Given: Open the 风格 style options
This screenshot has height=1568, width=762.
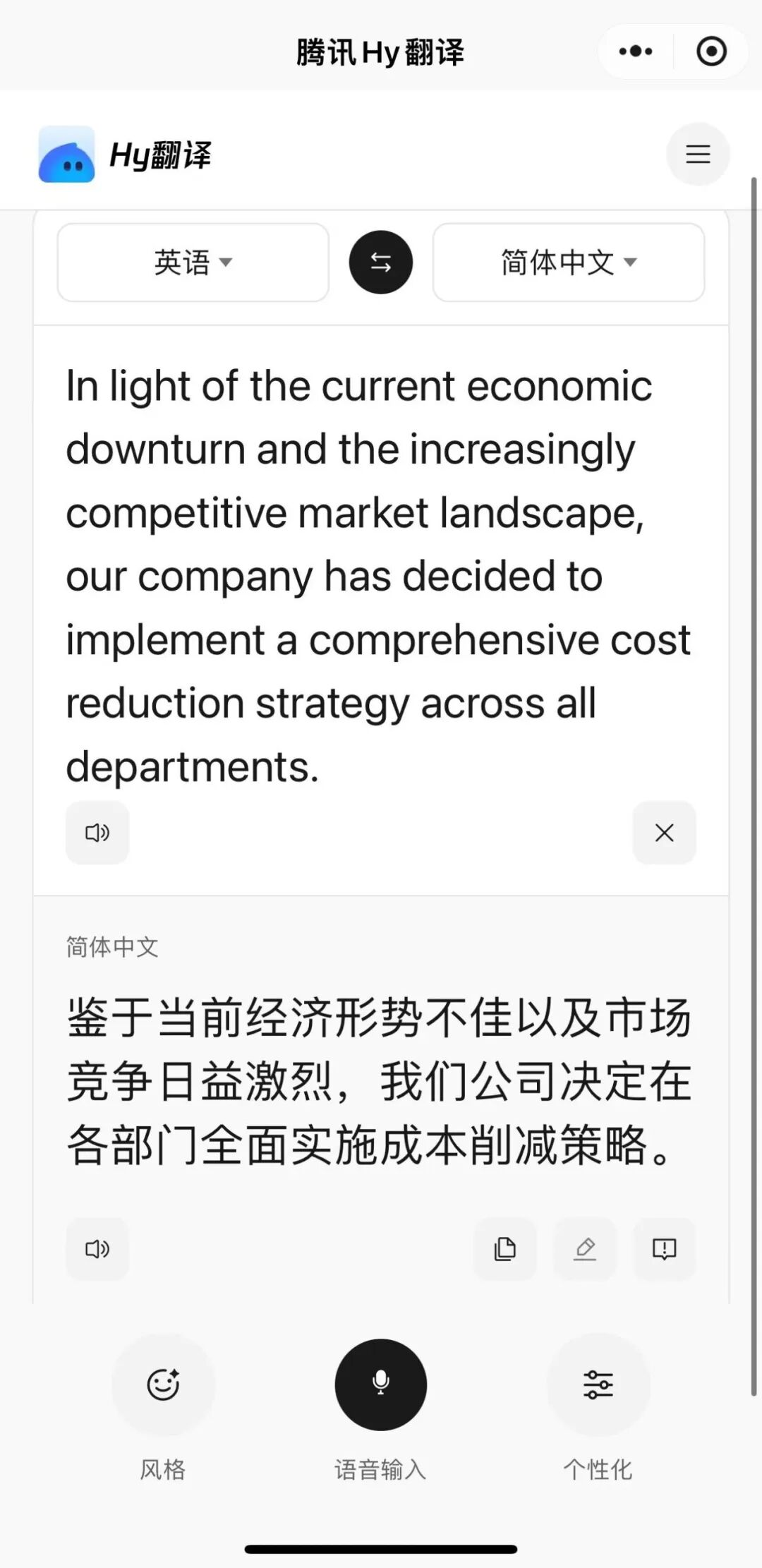Looking at the screenshot, I should tap(163, 1385).
